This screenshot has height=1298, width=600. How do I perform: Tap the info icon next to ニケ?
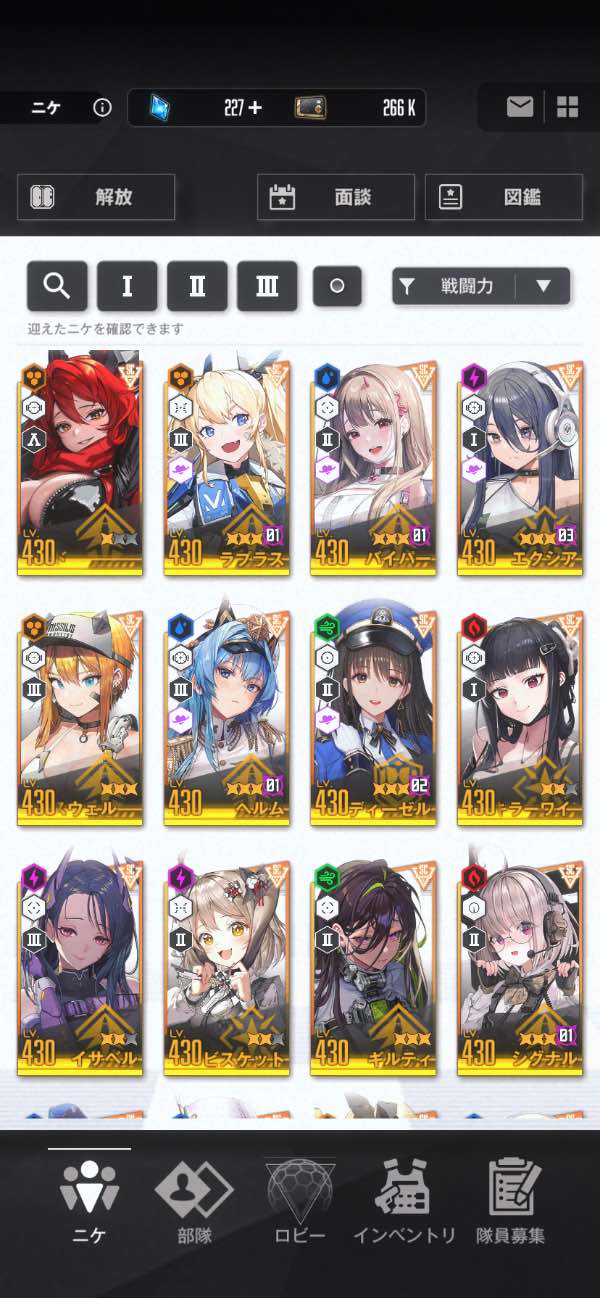click(102, 108)
